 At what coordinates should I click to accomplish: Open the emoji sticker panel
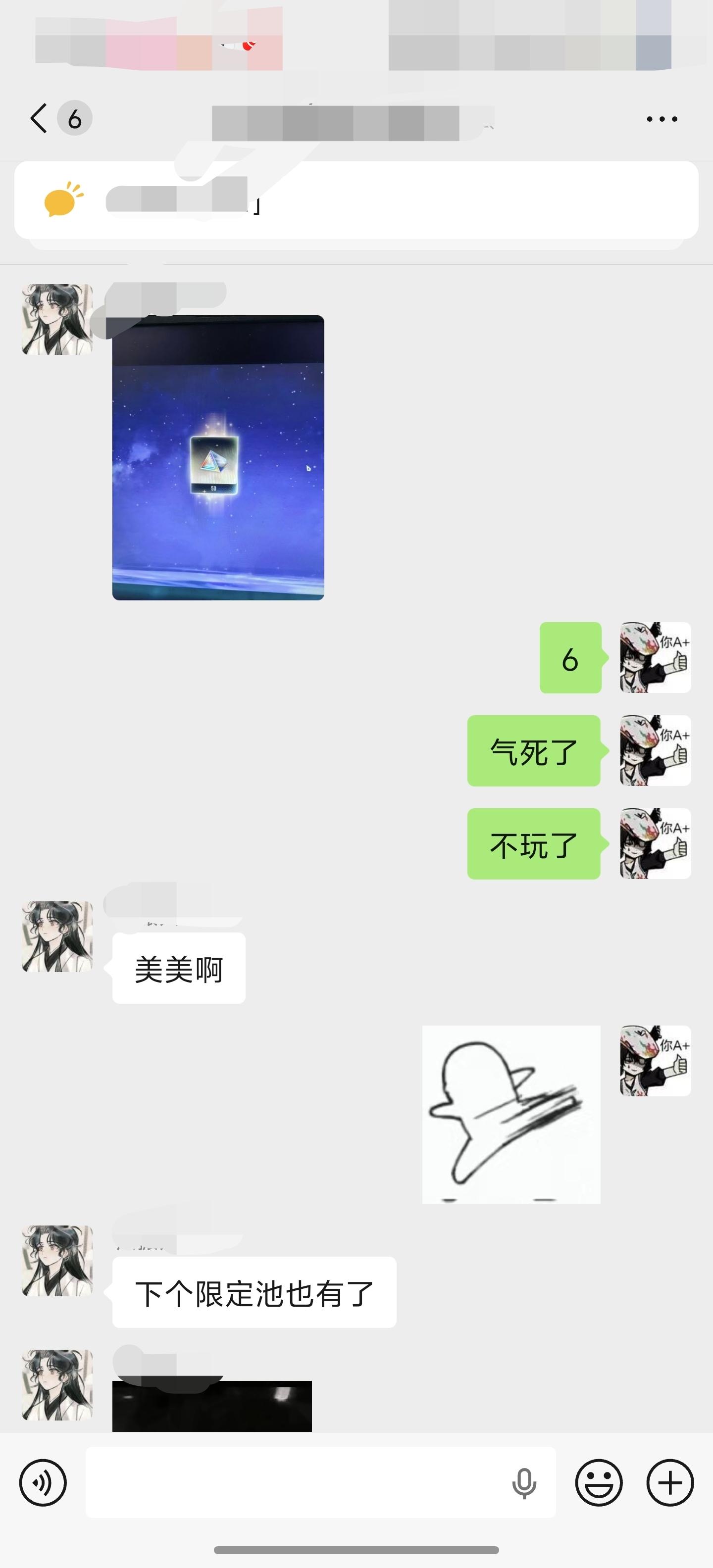coord(599,1482)
